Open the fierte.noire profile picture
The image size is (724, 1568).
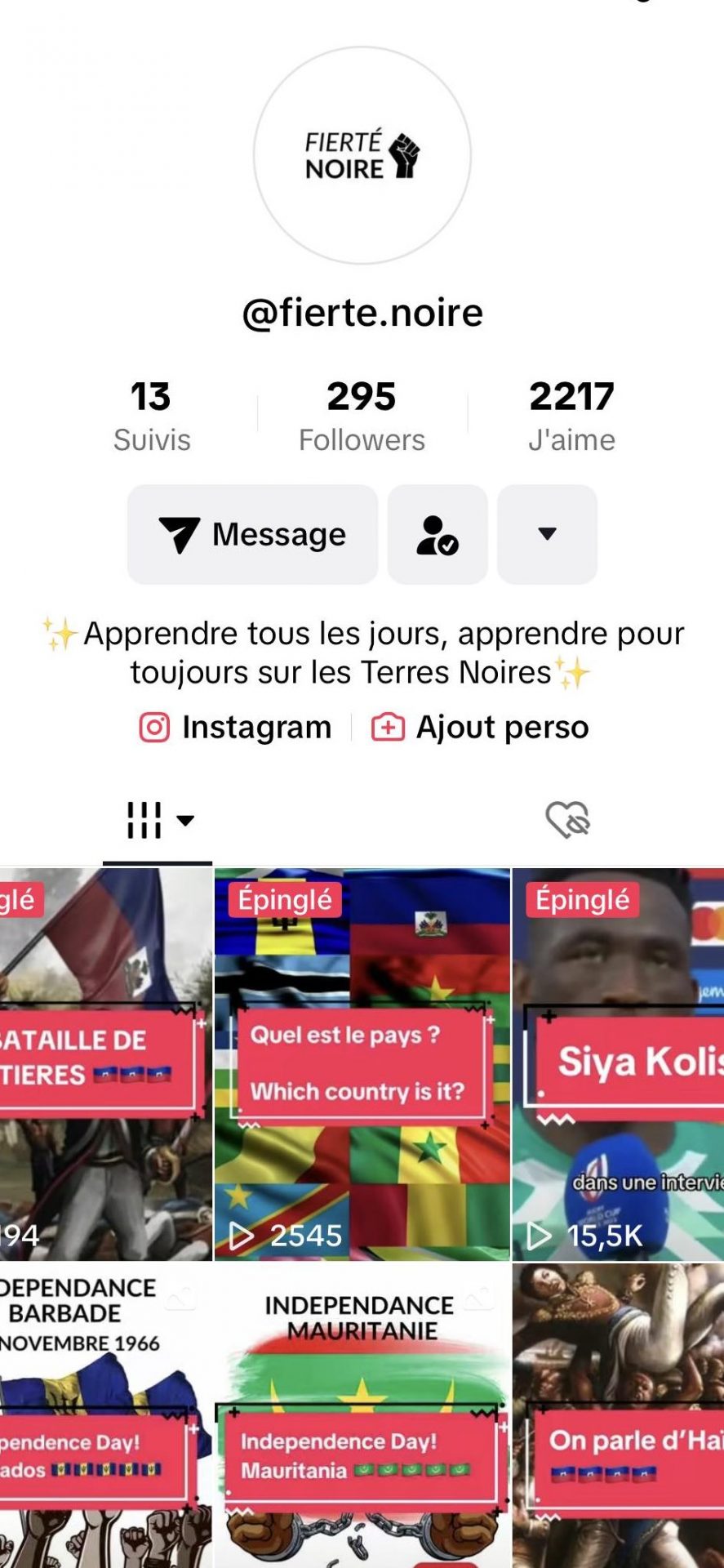click(362, 155)
